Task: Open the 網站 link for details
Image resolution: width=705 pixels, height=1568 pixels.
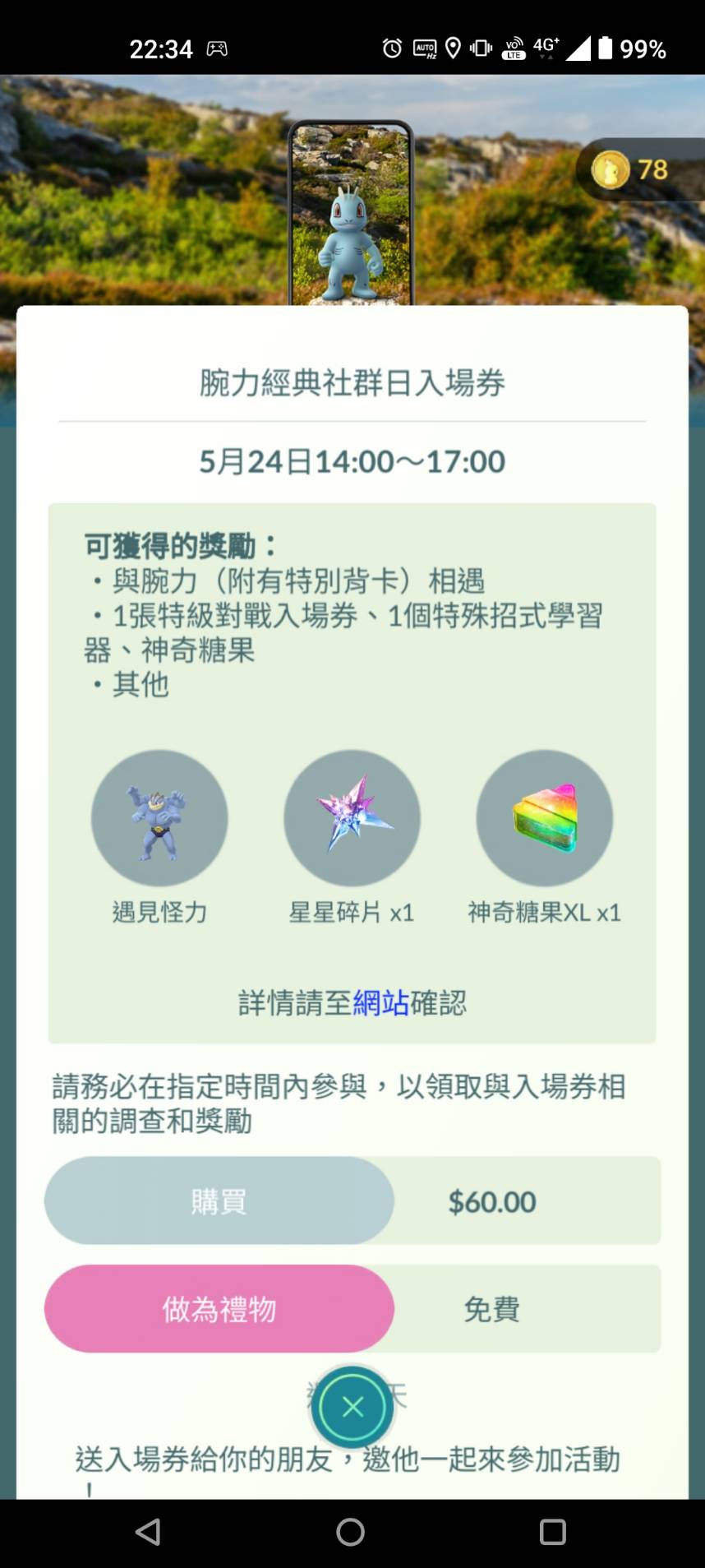Action: coord(380,1003)
